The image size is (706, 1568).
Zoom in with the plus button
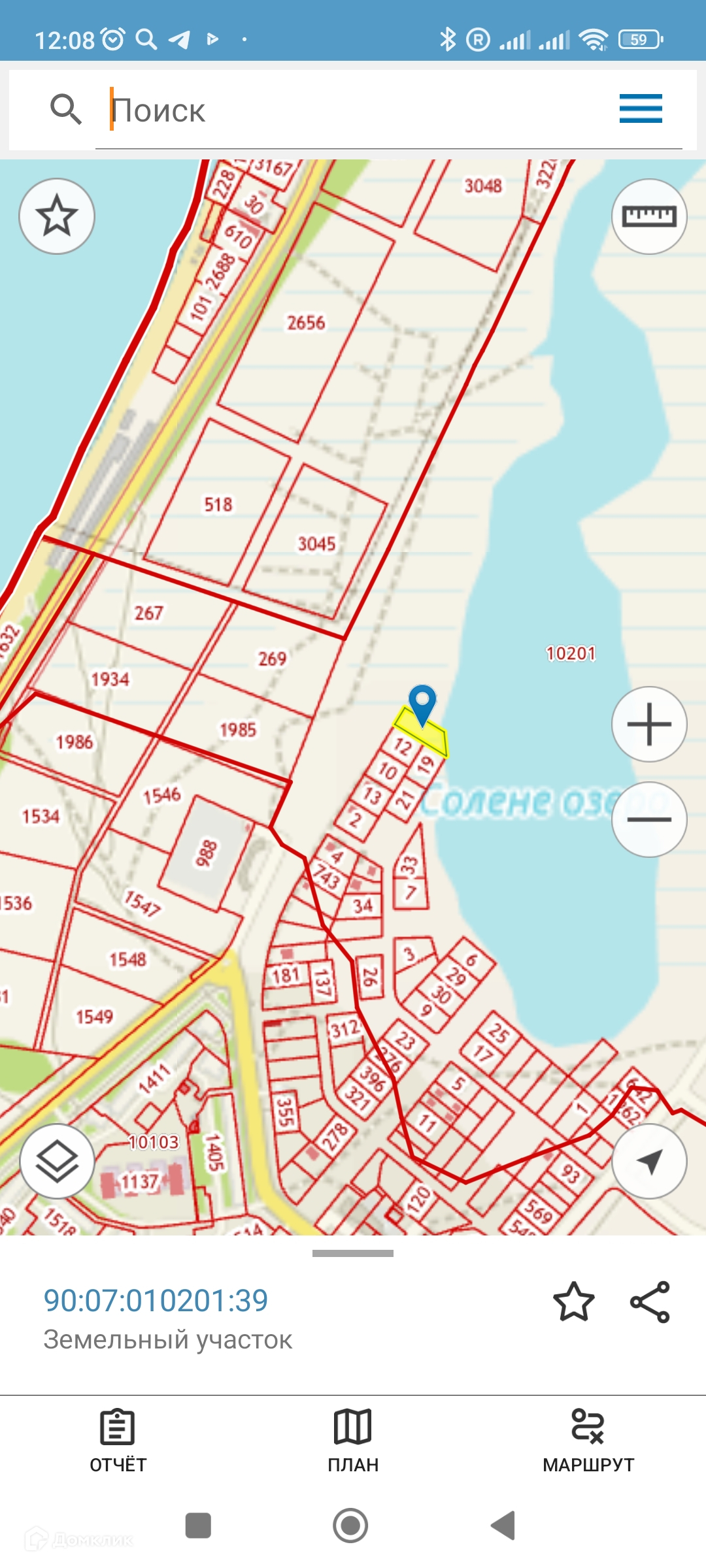[648, 724]
